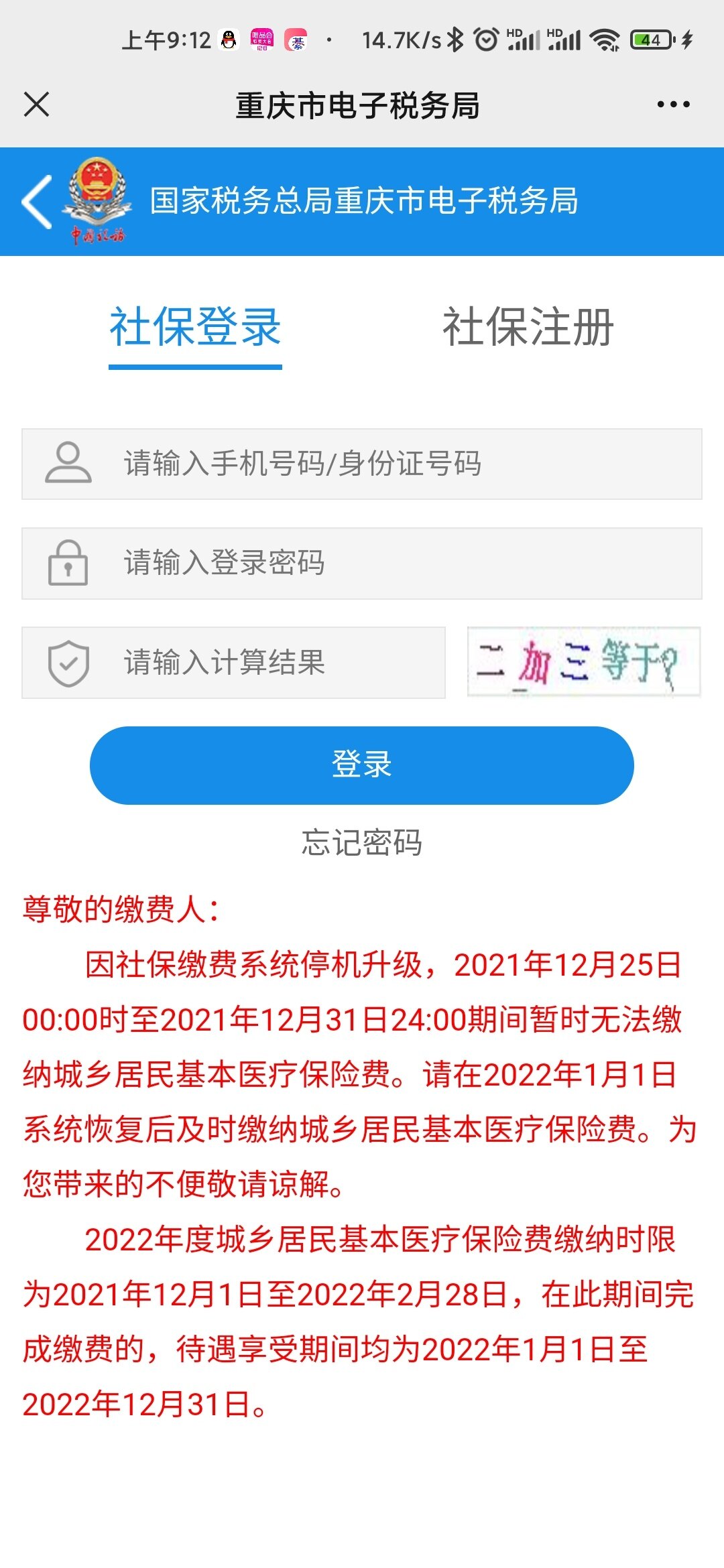Screen dimensions: 724x1568
Task: Refresh the arithmetic captcha image
Action: pos(583,662)
